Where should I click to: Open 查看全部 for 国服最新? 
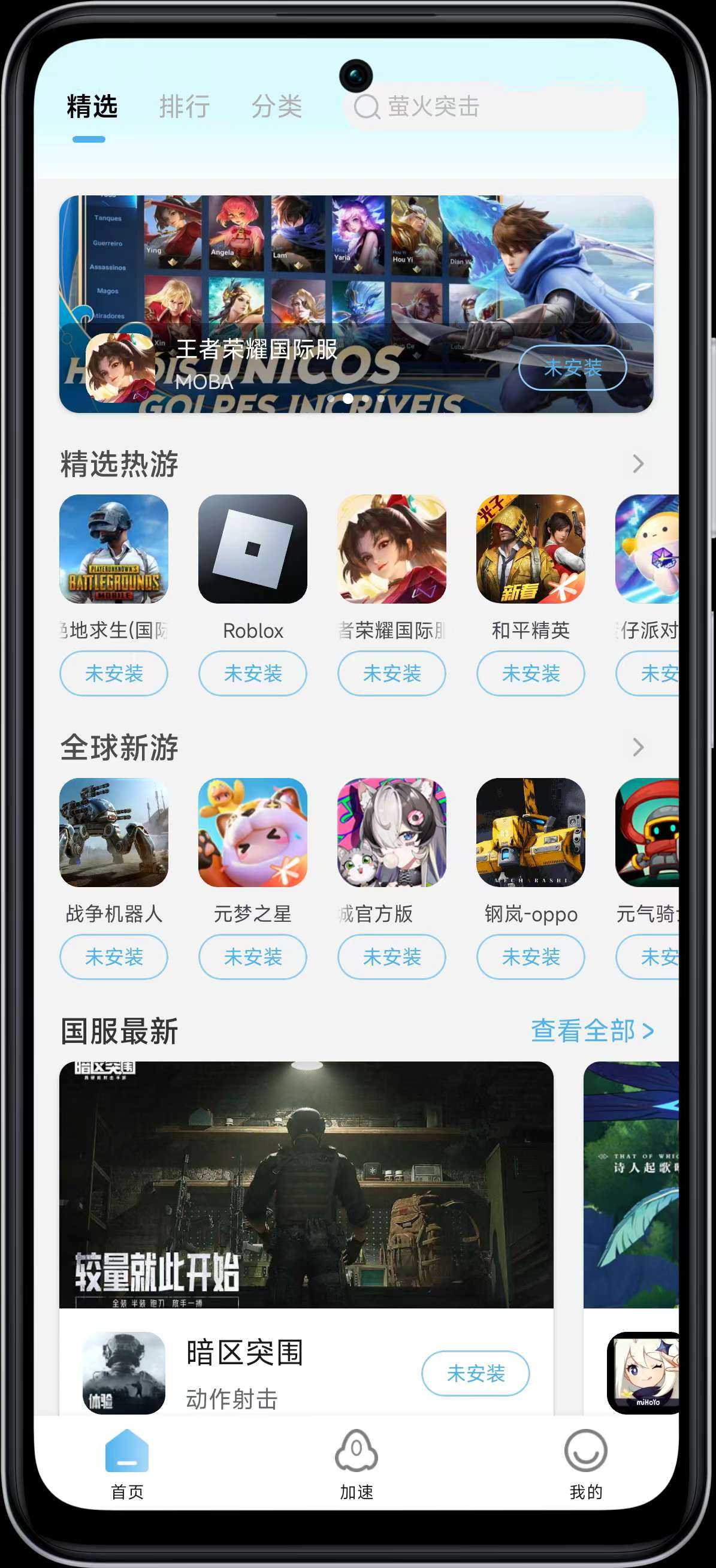point(592,1031)
